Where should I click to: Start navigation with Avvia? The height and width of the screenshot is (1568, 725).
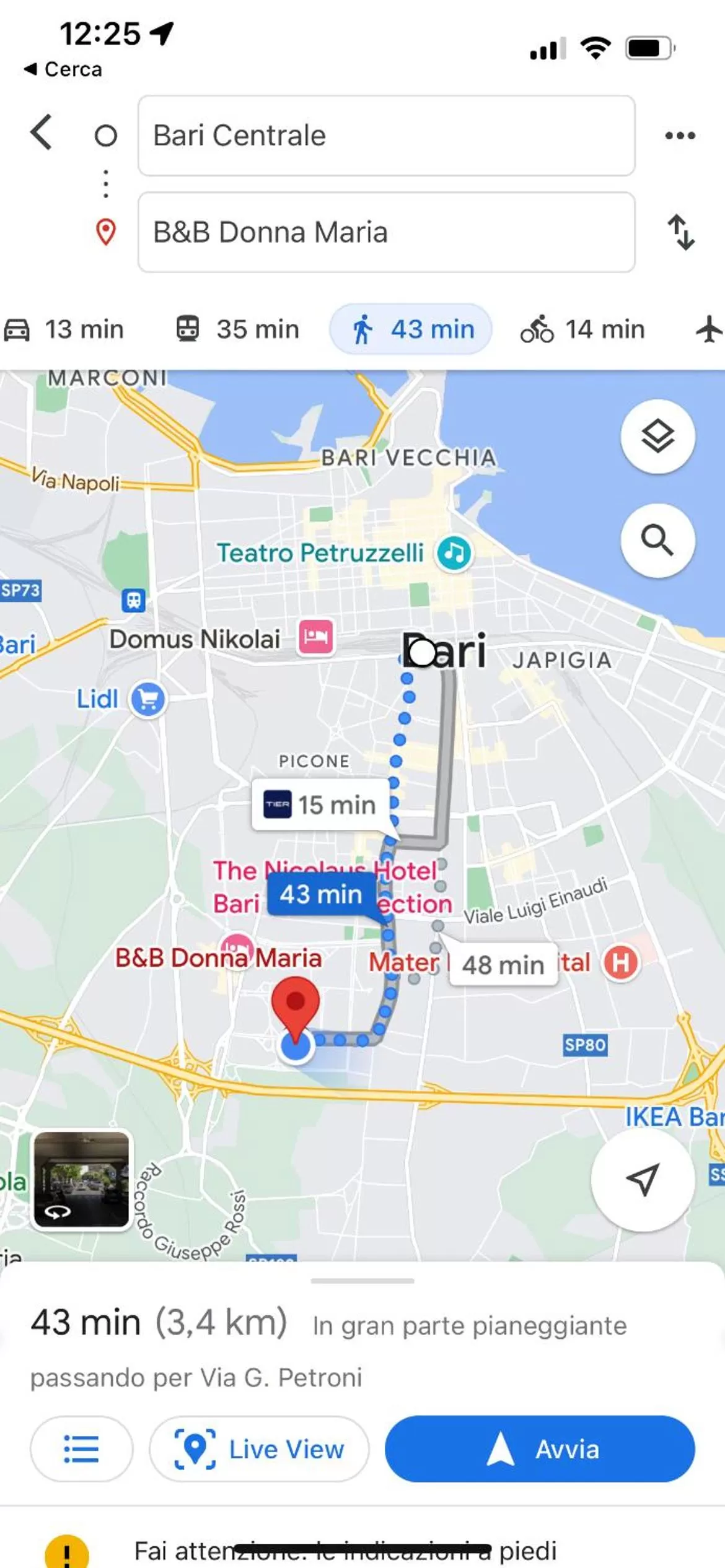click(x=540, y=1449)
